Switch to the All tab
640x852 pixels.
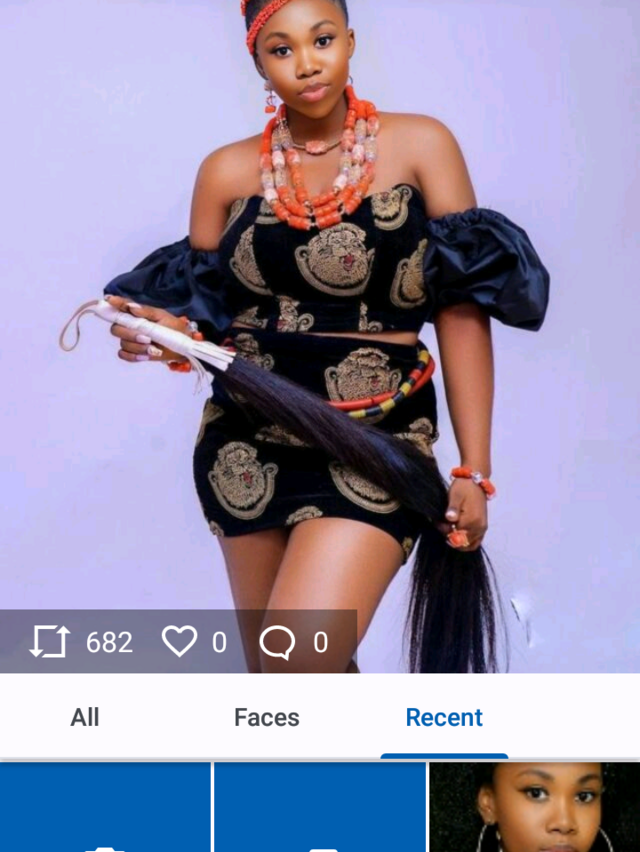[85, 717]
